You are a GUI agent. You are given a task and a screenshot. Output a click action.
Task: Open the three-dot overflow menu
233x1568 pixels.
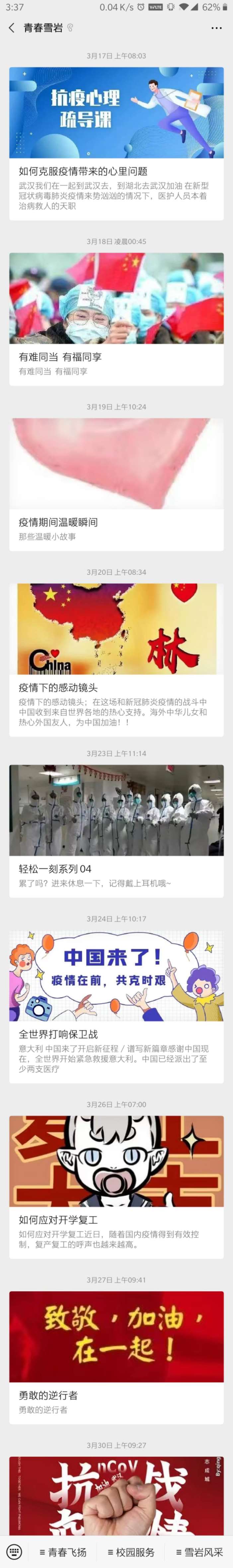point(216,28)
